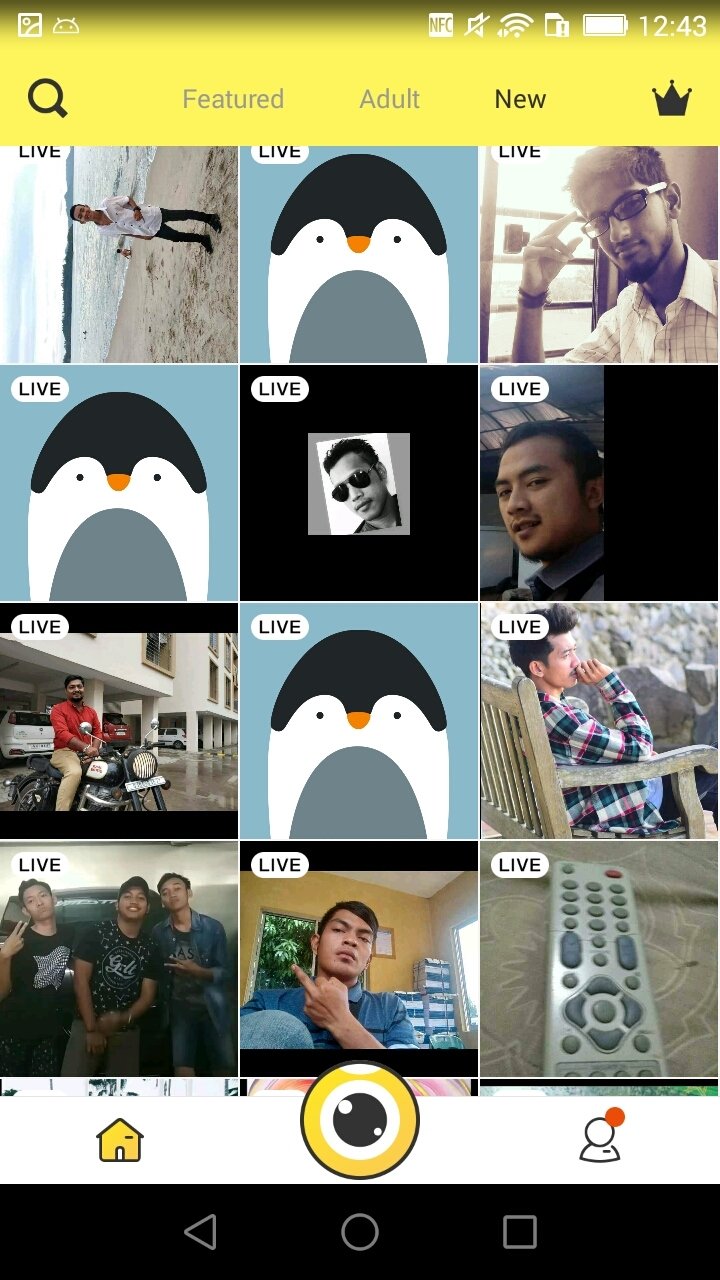
Task: Switch to the Adult tab
Action: click(x=390, y=99)
